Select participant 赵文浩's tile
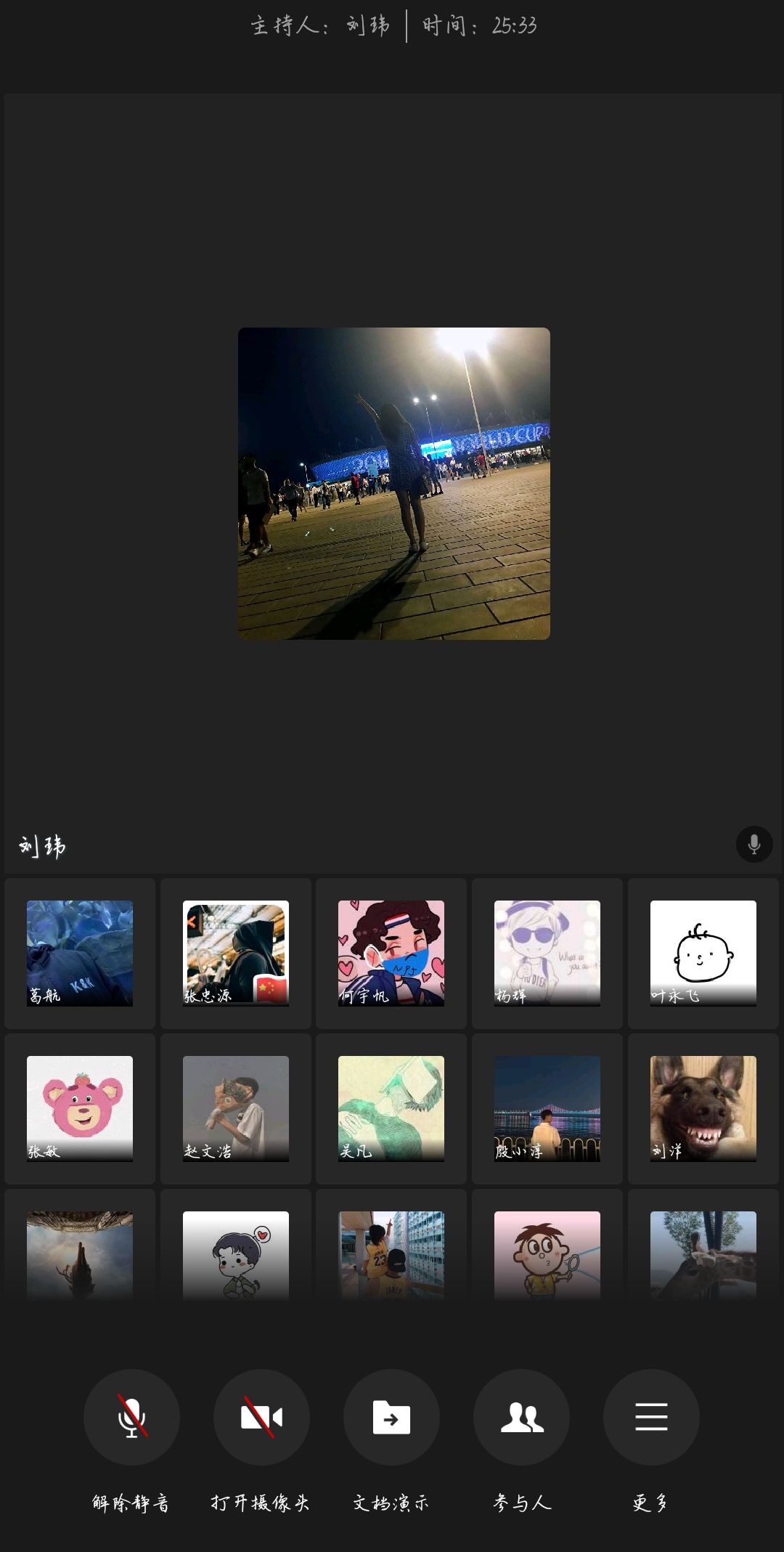This screenshot has width=784, height=1552. pos(236,1108)
